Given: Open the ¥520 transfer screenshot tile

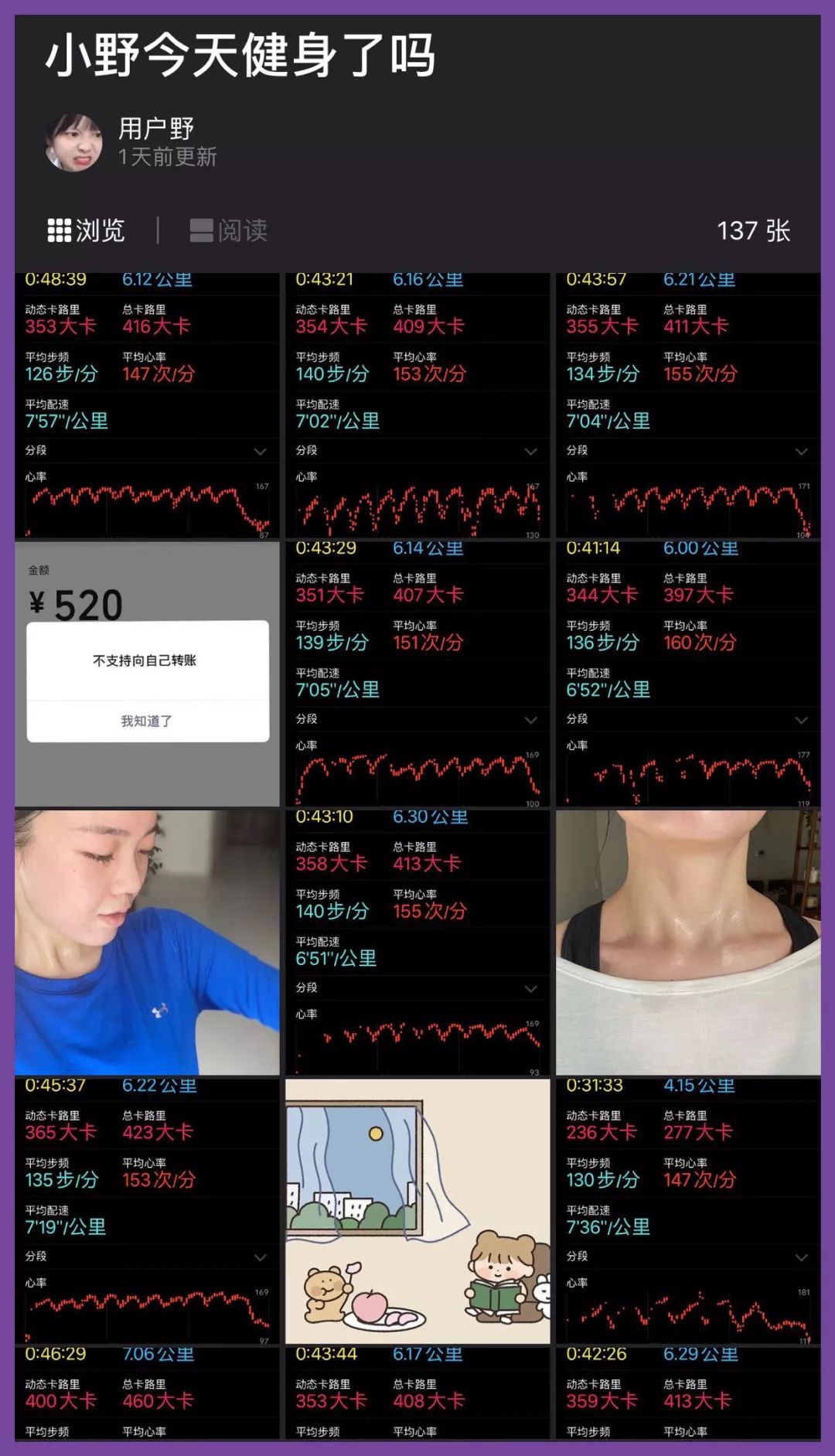Looking at the screenshot, I should pos(147,674).
